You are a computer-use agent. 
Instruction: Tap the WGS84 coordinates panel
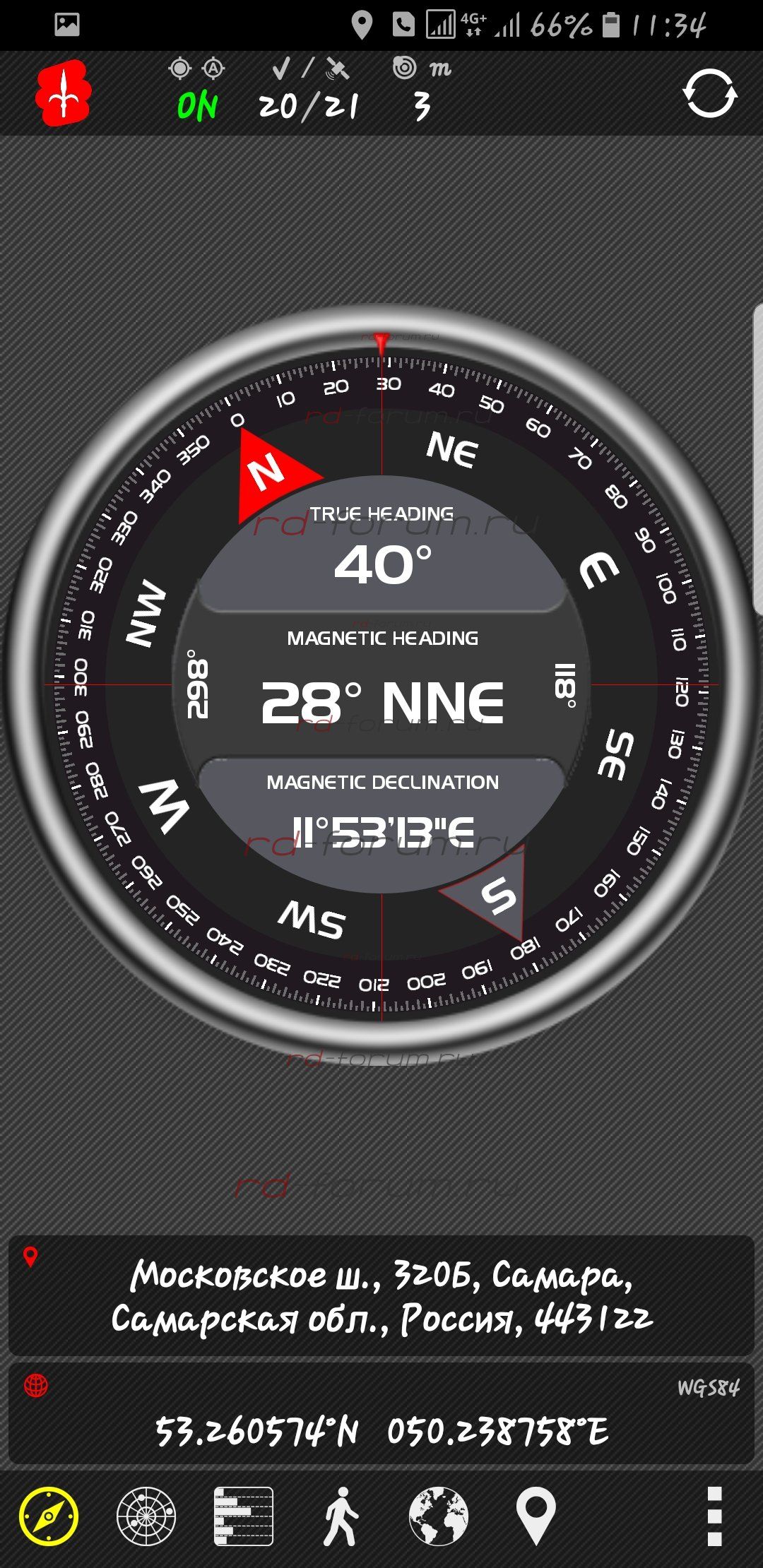381,1413
